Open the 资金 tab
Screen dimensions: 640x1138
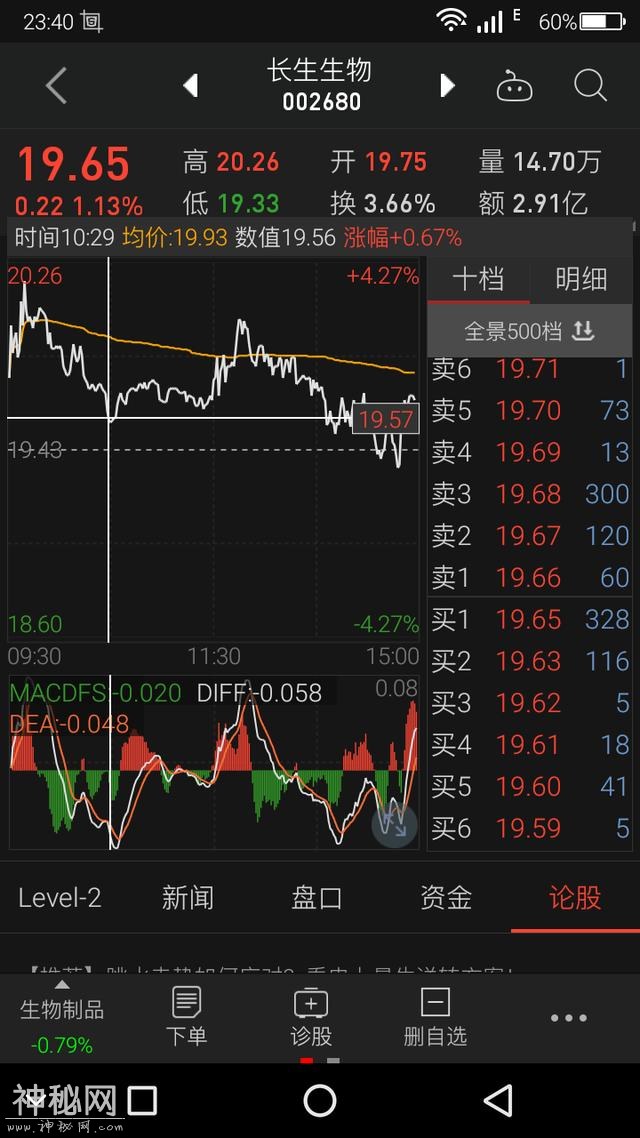tap(445, 898)
